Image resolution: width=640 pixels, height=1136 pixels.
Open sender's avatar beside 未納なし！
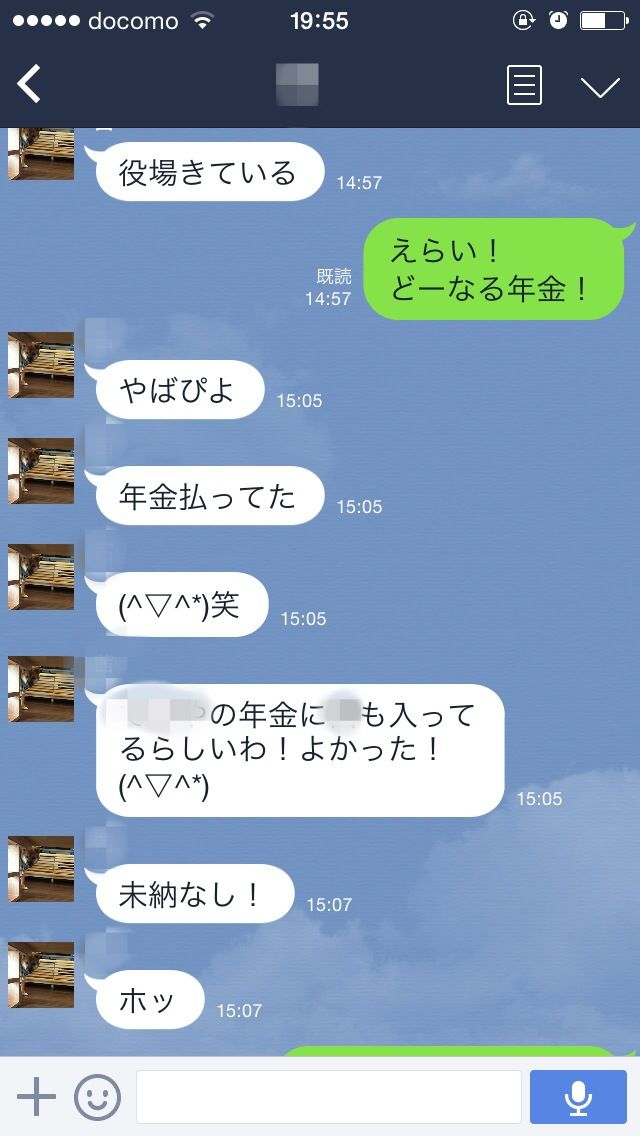41,869
